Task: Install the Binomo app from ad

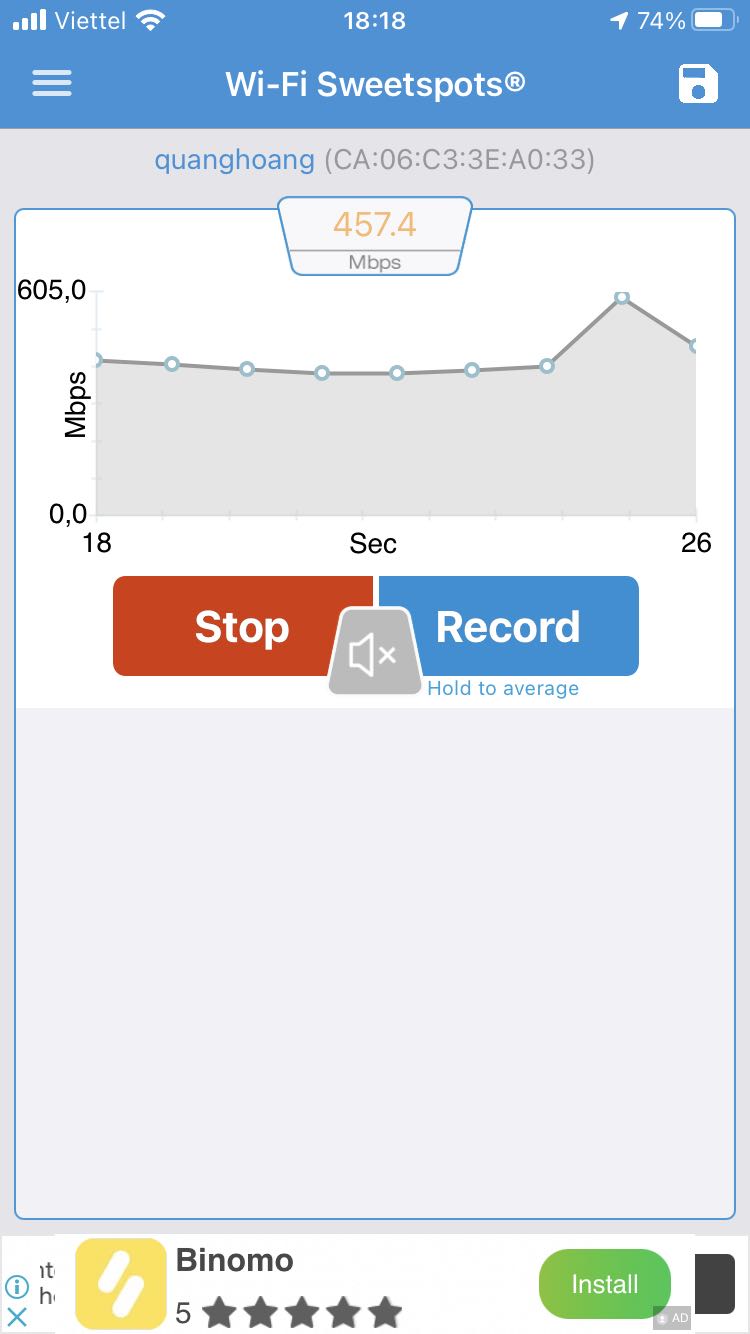Action: point(604,1284)
